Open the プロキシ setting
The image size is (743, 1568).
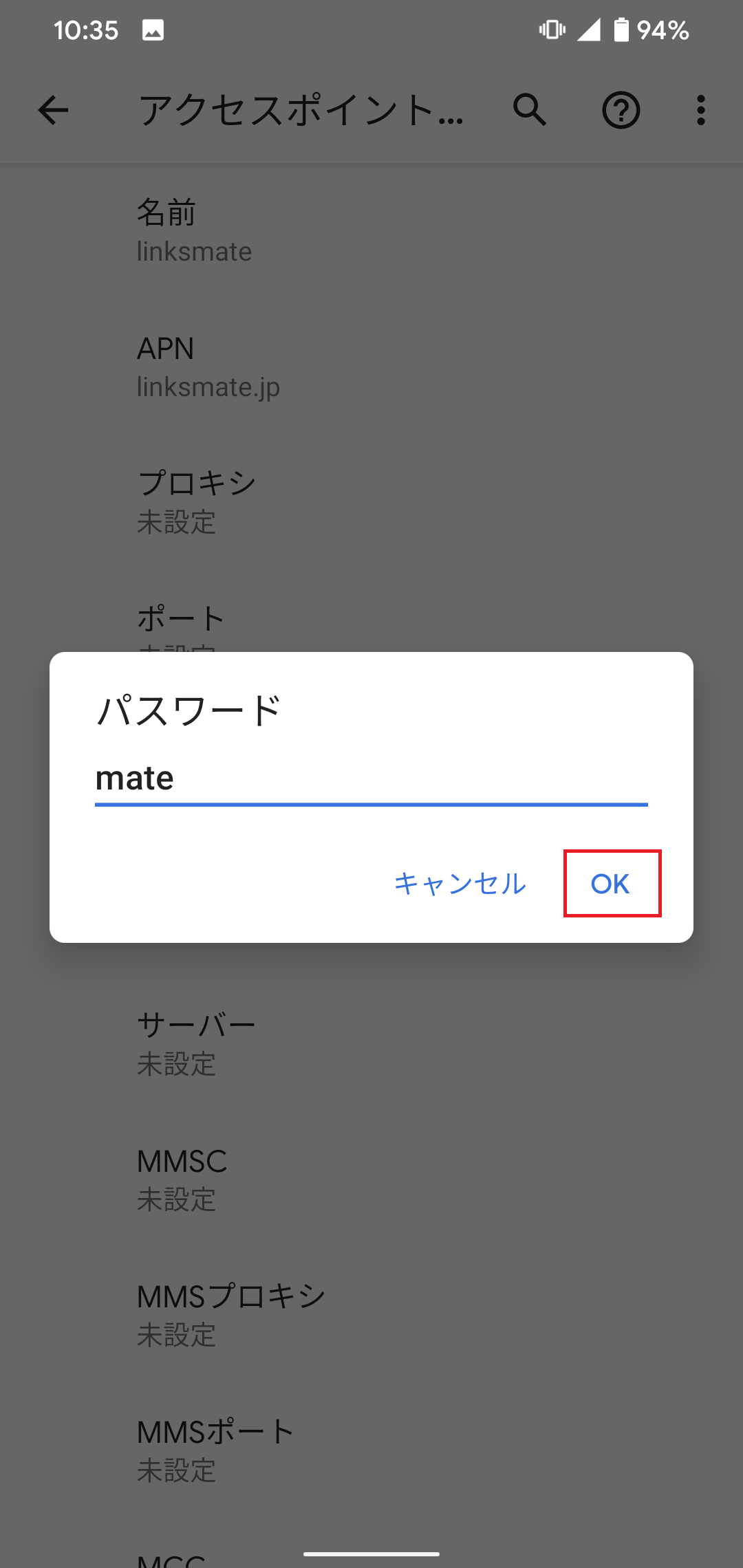point(371,501)
